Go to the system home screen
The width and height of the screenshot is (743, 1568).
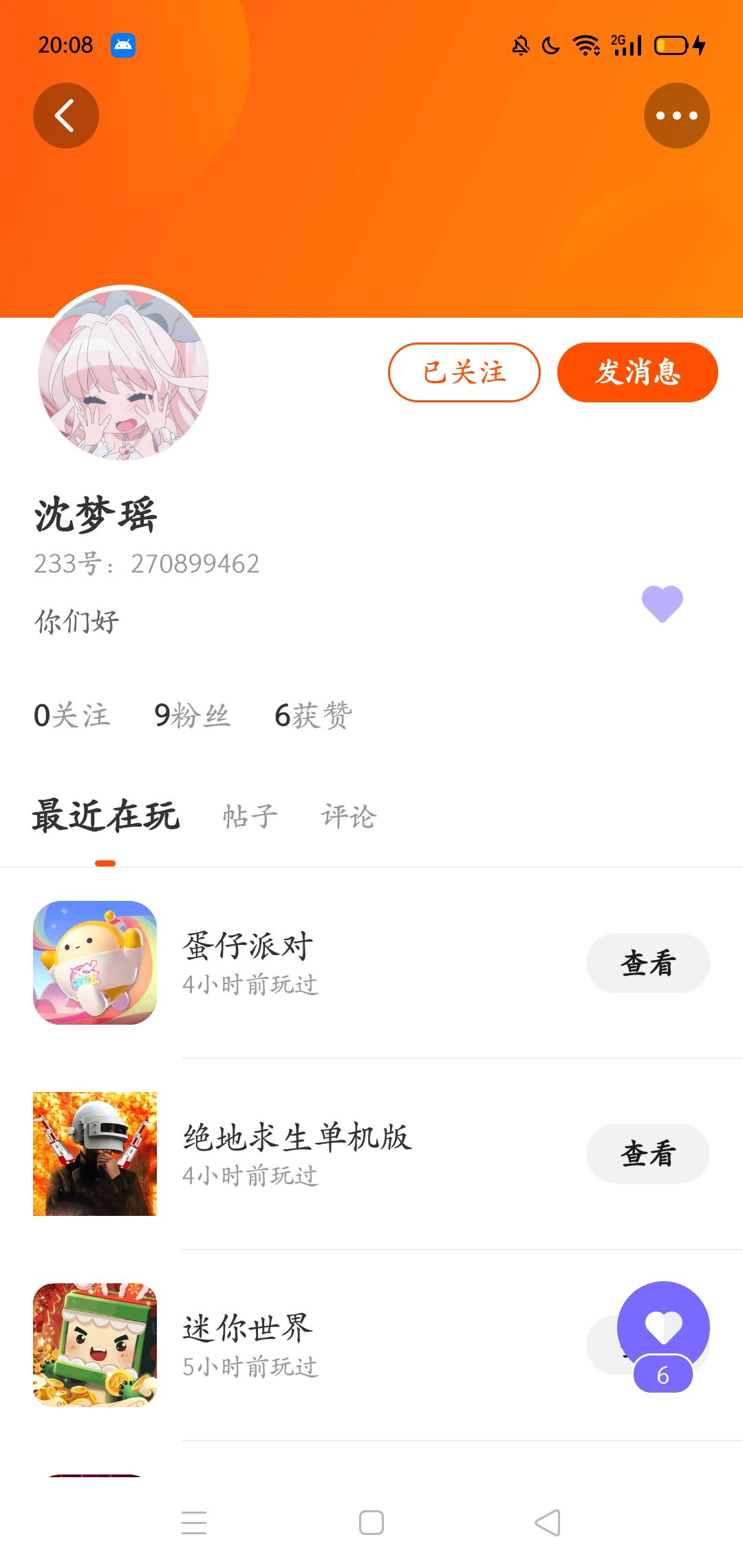371,1523
